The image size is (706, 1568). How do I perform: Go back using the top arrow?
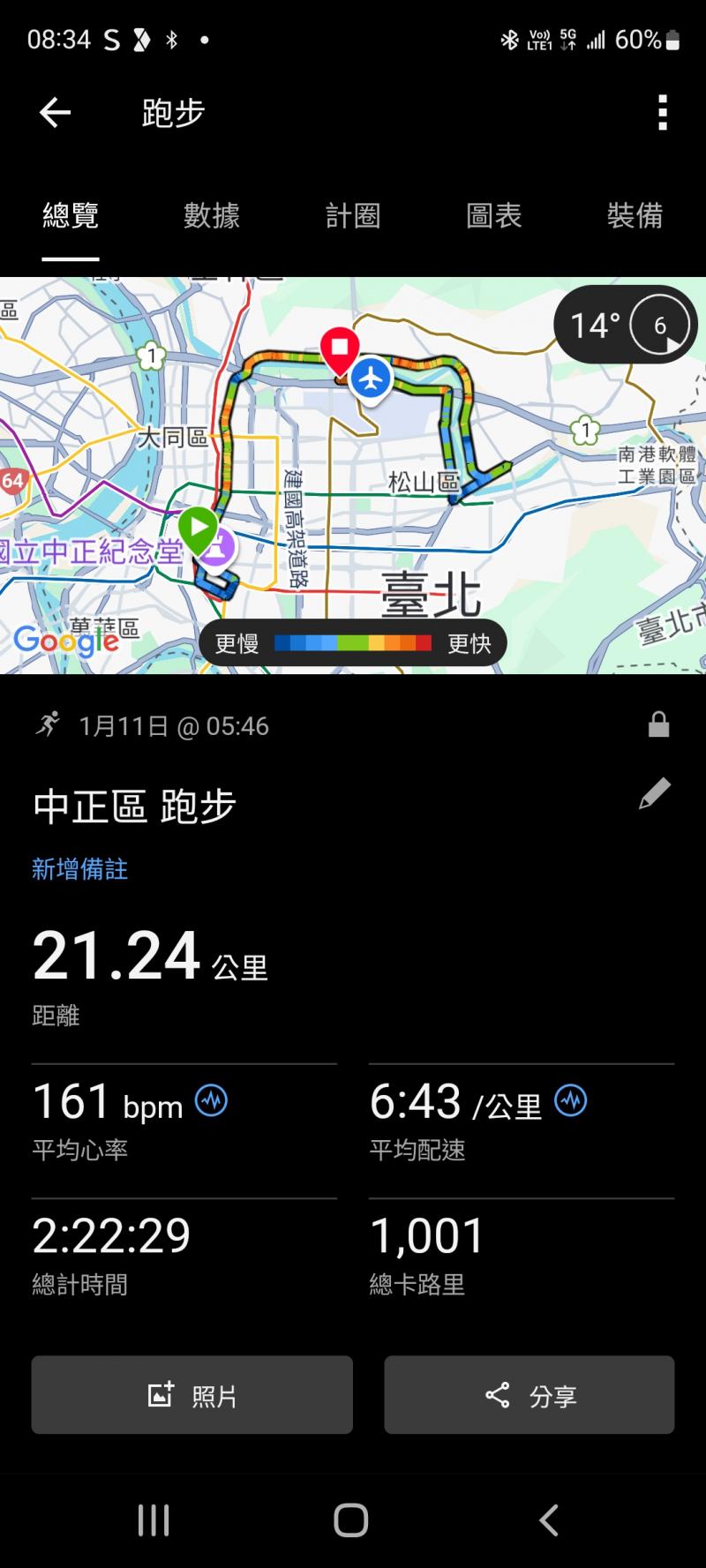point(55,113)
